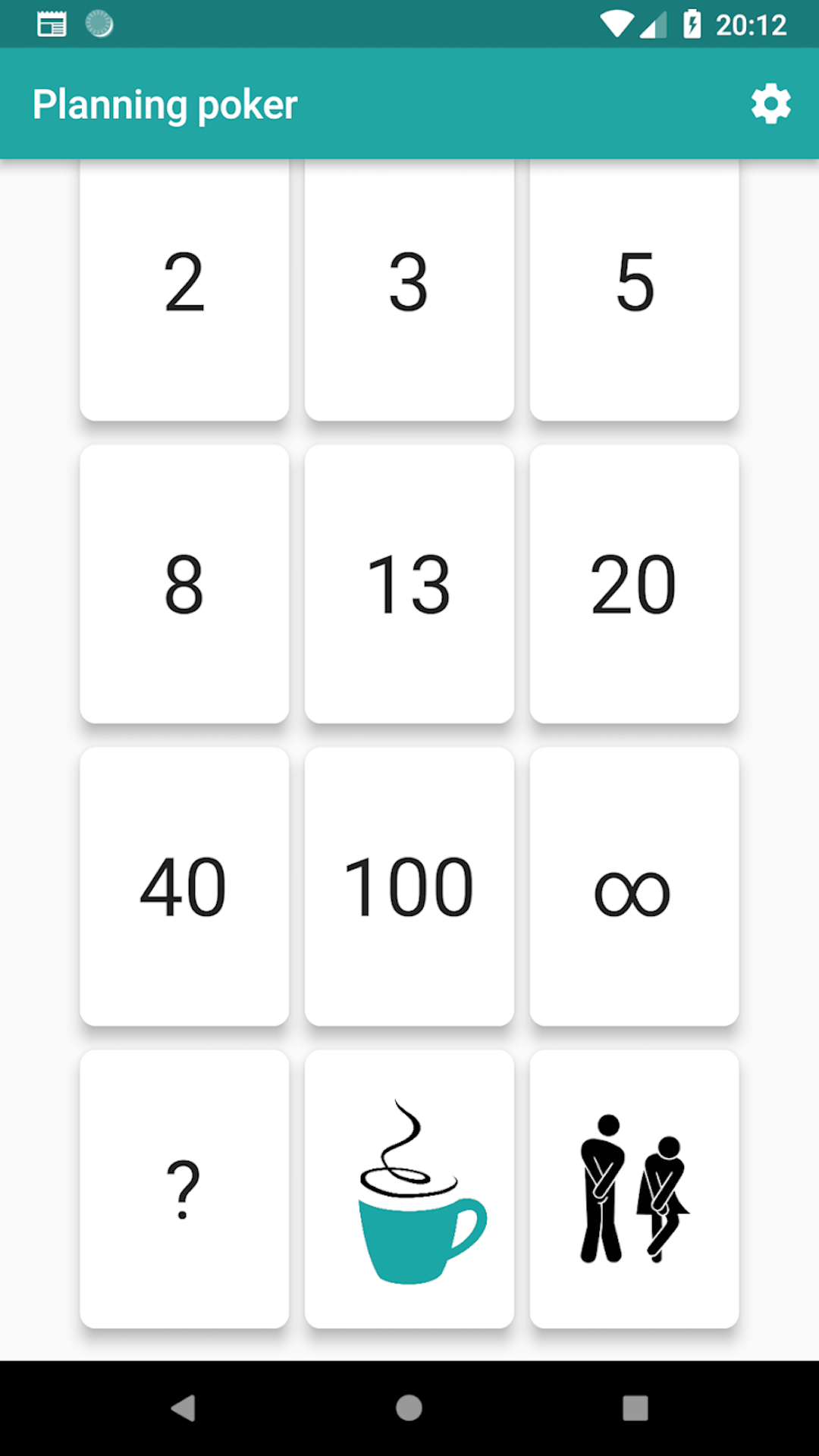Tap the loading spinner icon in status bar
The width and height of the screenshot is (819, 1456).
97,24
